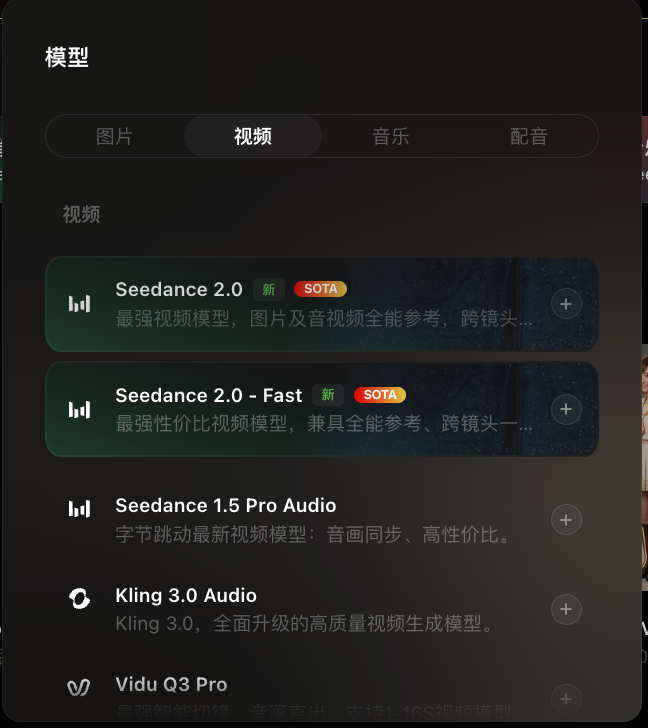
Task: Tap plus next to Seedance 1.5 Pro Audio
Action: point(567,520)
